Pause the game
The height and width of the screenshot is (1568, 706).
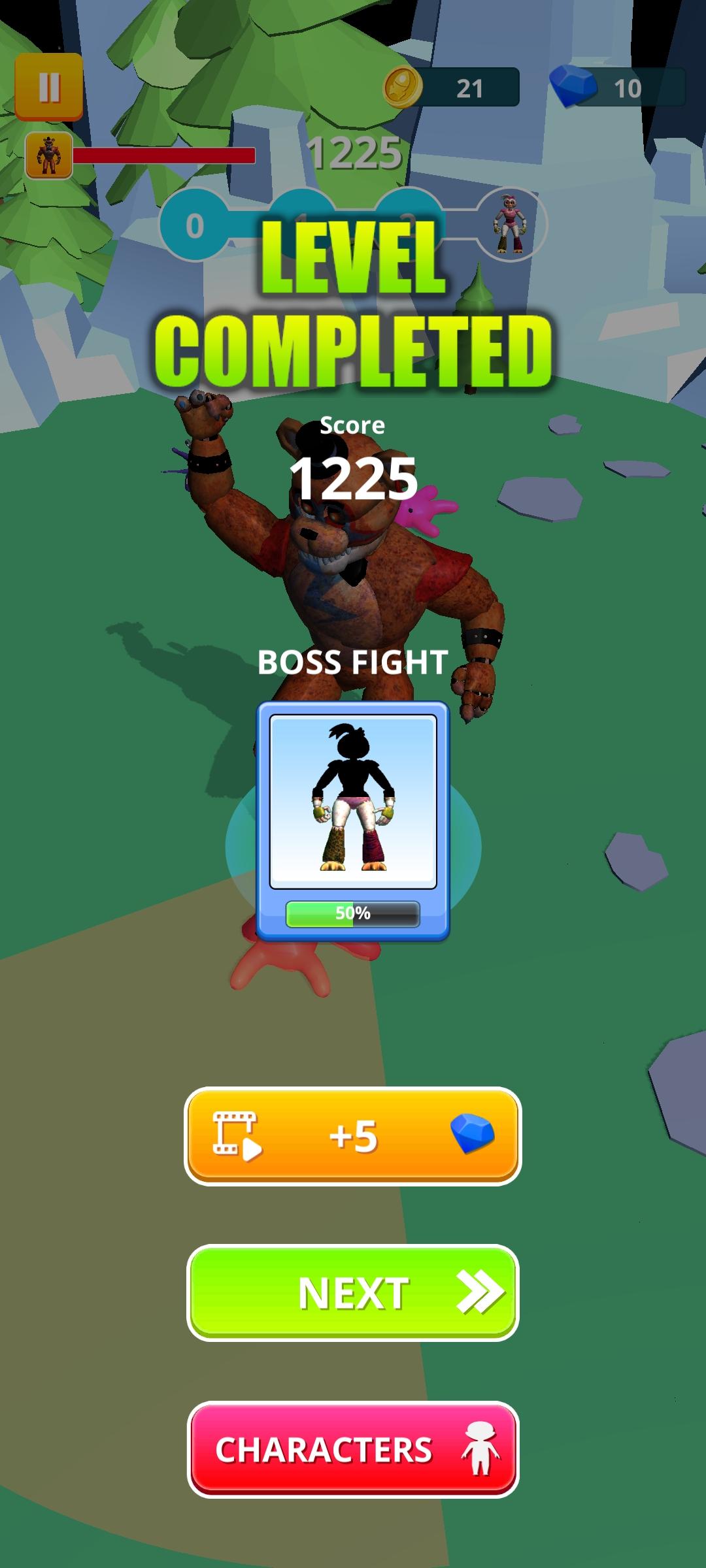pos(49,87)
